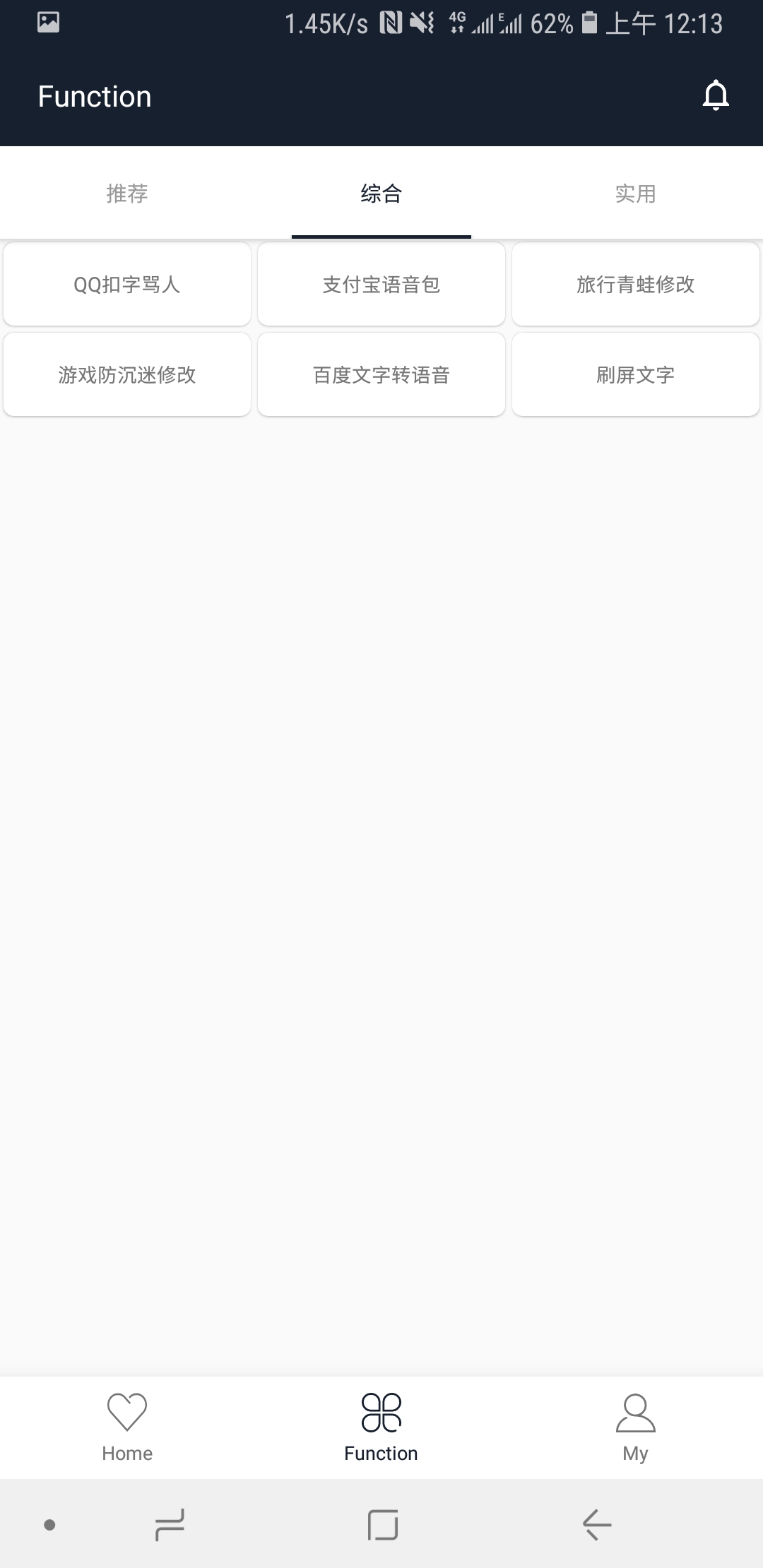Launch 百度文字转语音 tool

pos(381,375)
